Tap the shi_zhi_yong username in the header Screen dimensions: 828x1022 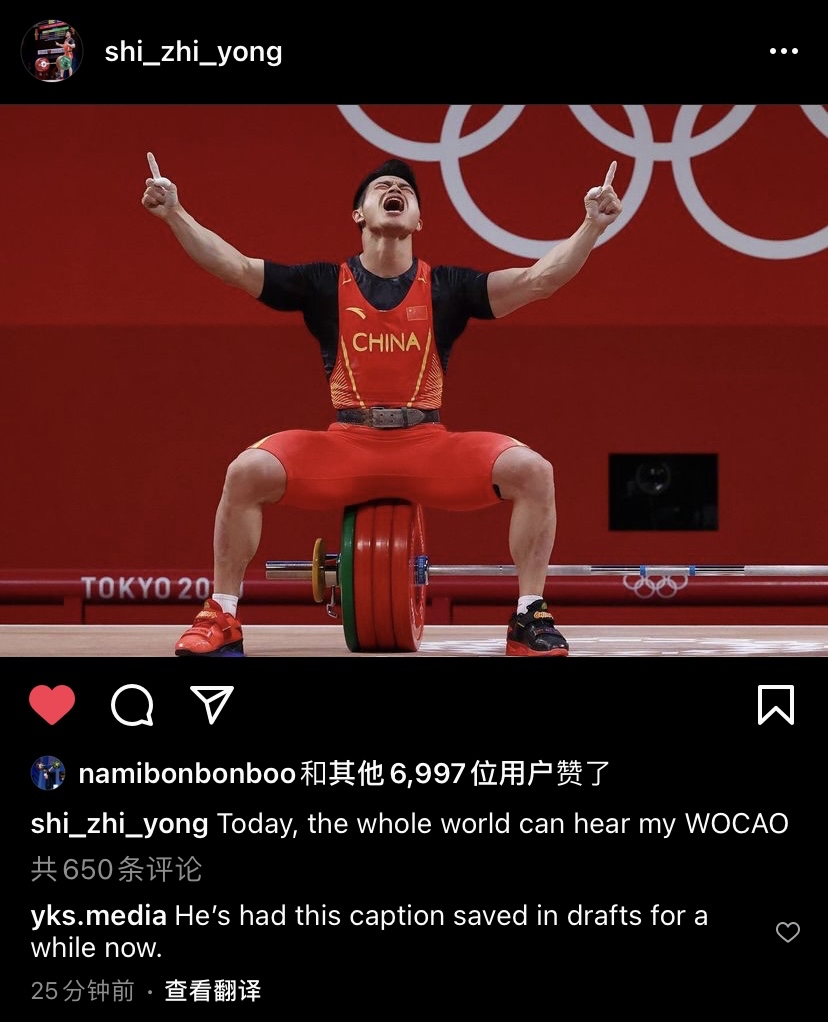[193, 52]
